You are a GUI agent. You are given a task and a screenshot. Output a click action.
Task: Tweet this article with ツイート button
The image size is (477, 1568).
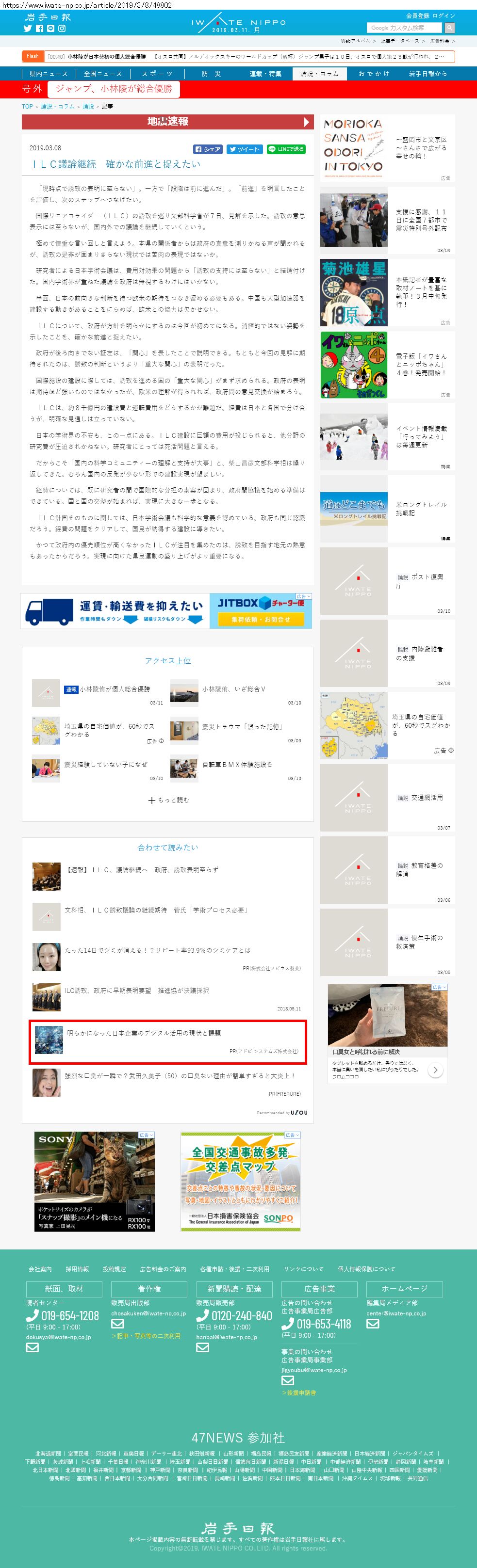click(244, 149)
